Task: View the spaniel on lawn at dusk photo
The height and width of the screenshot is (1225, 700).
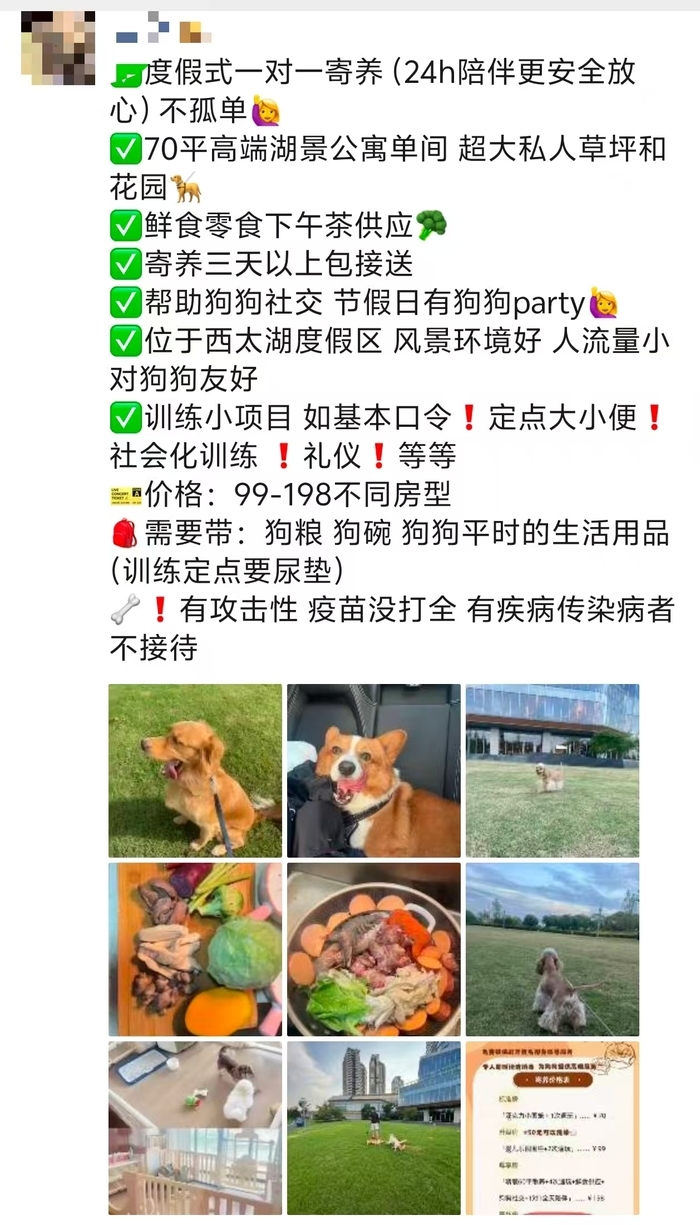Action: [x=552, y=949]
